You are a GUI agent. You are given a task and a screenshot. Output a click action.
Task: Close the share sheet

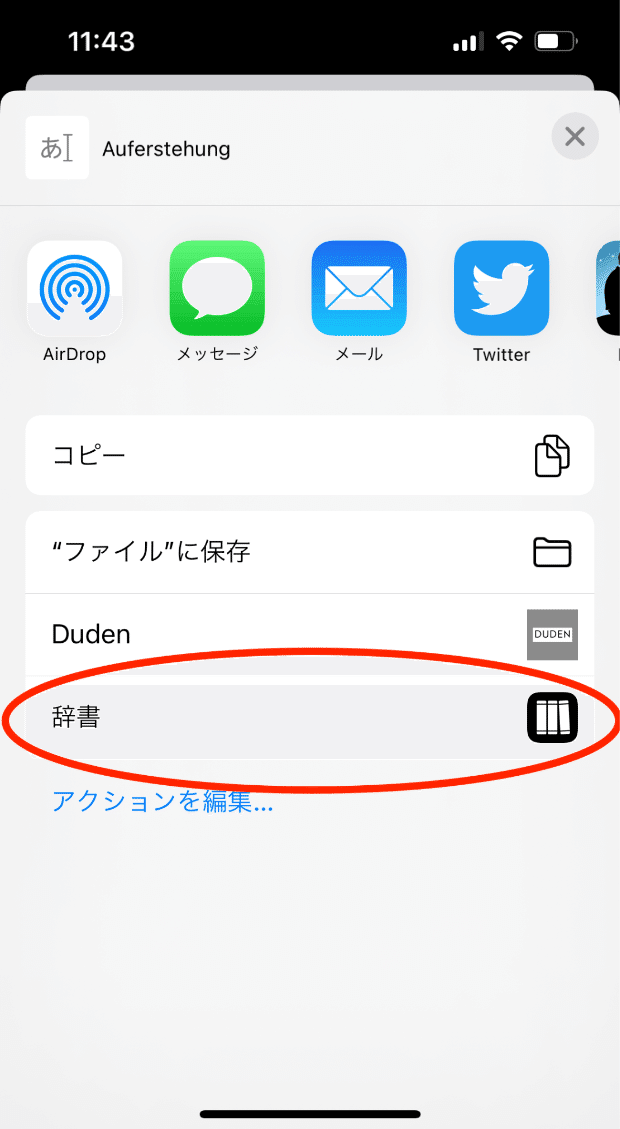pos(575,136)
